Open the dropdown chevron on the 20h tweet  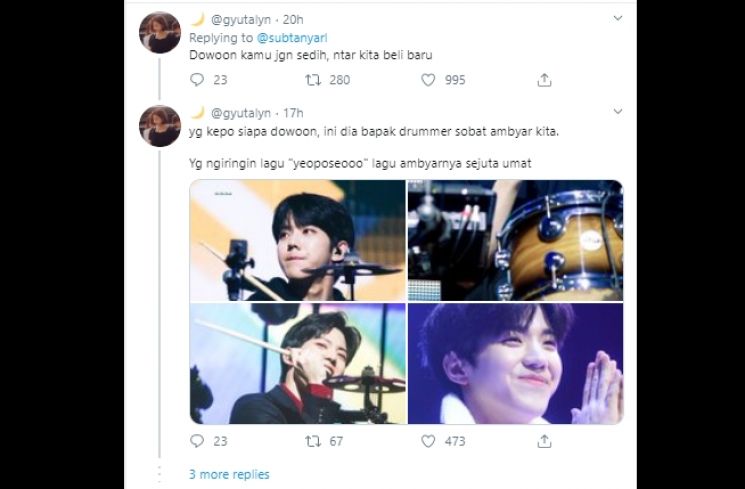[618, 18]
